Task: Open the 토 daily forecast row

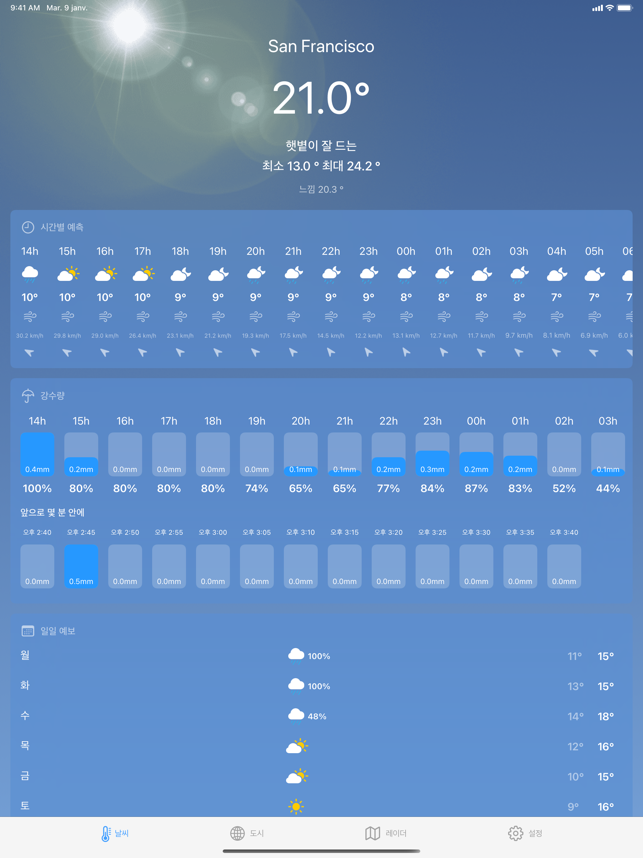Action: (x=320, y=806)
